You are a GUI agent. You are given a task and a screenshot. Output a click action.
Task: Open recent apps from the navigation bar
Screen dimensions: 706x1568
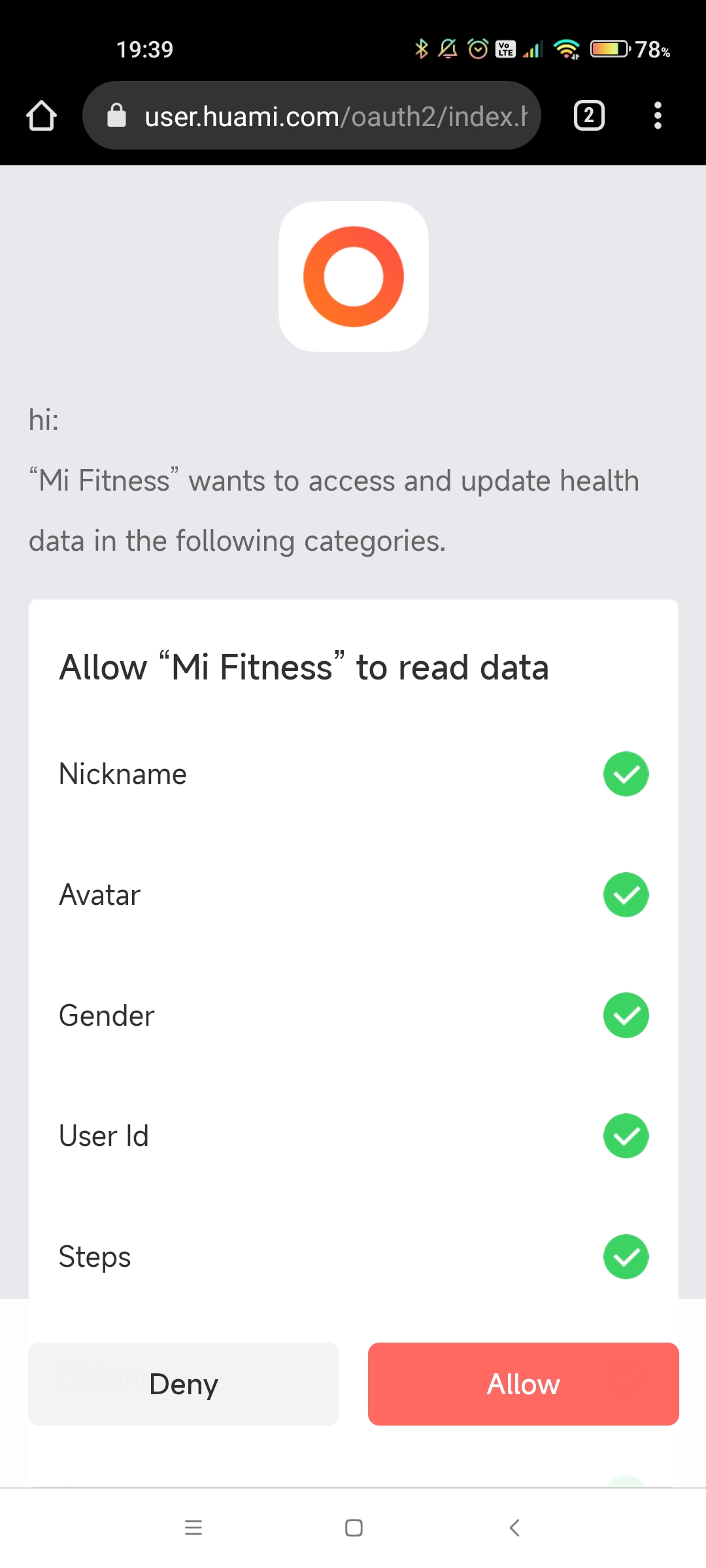193,1527
